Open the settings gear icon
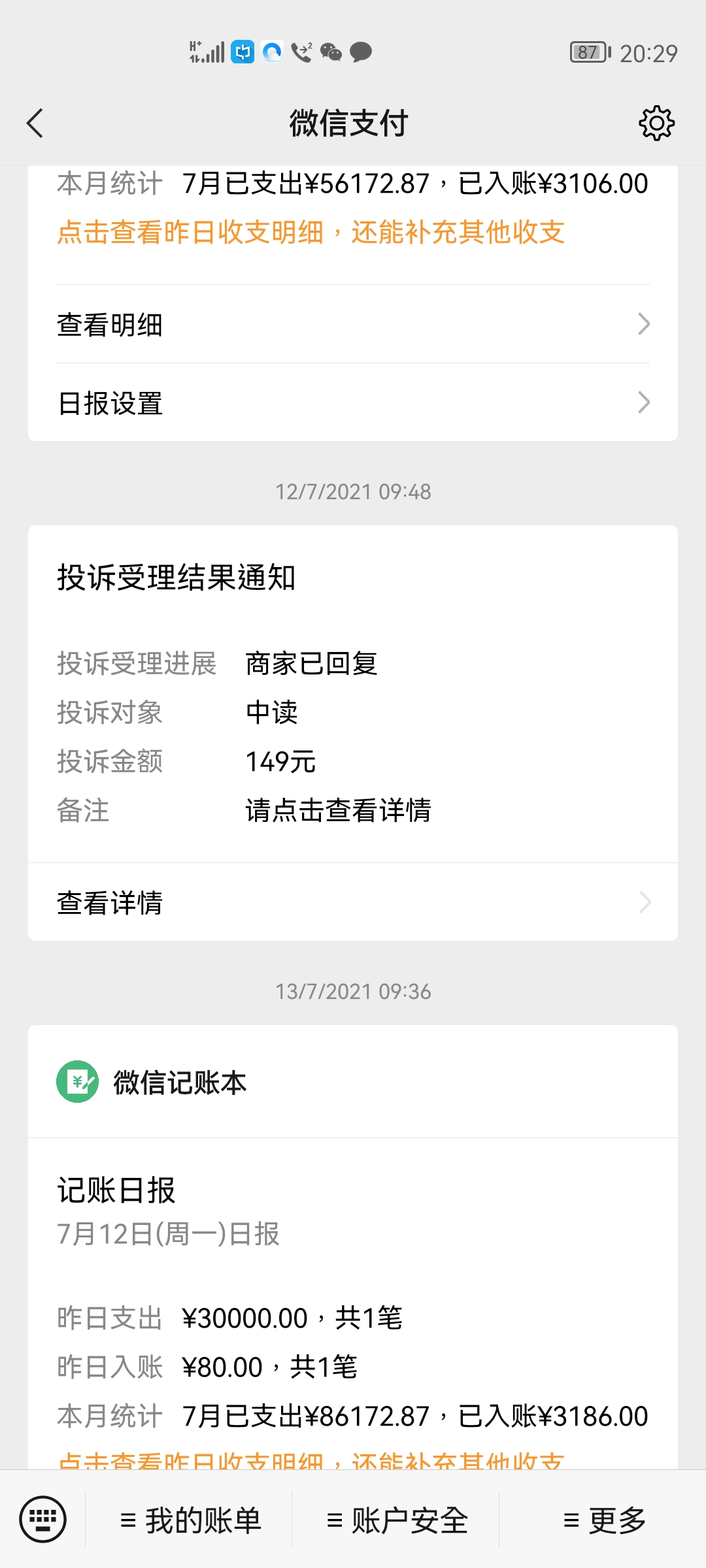 coord(656,123)
